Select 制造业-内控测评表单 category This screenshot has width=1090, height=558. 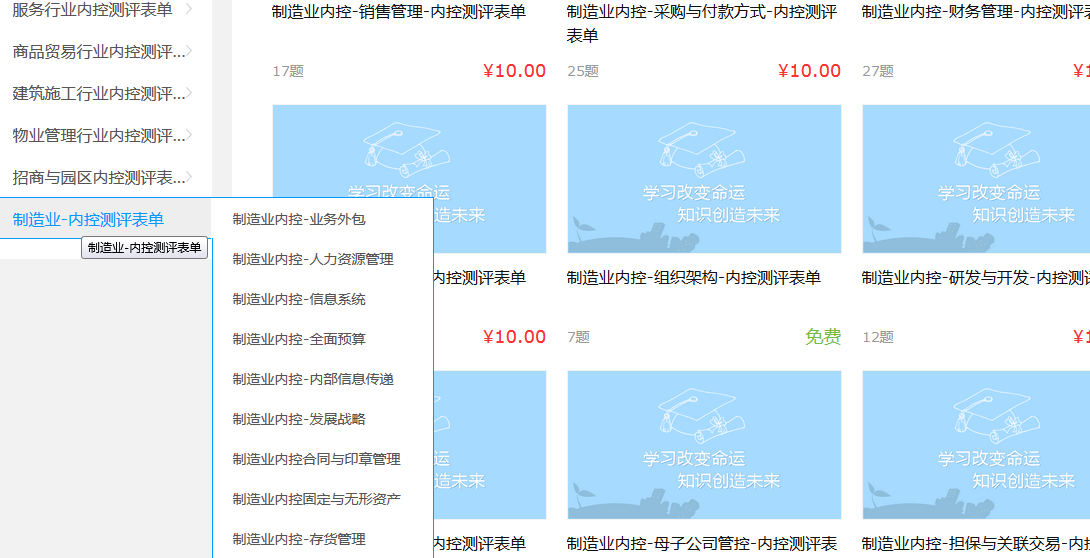(x=88, y=220)
